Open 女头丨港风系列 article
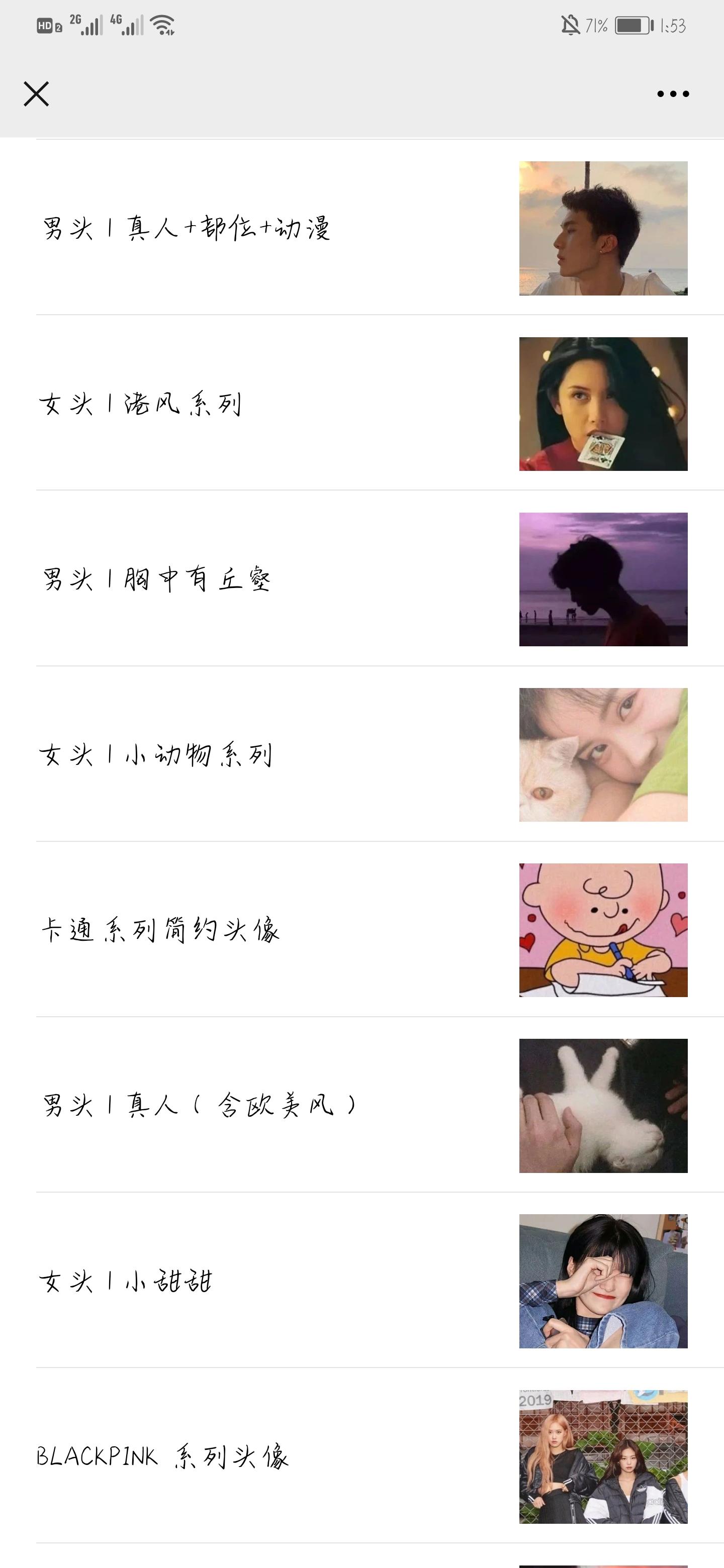Image resolution: width=724 pixels, height=1568 pixels. click(141, 404)
